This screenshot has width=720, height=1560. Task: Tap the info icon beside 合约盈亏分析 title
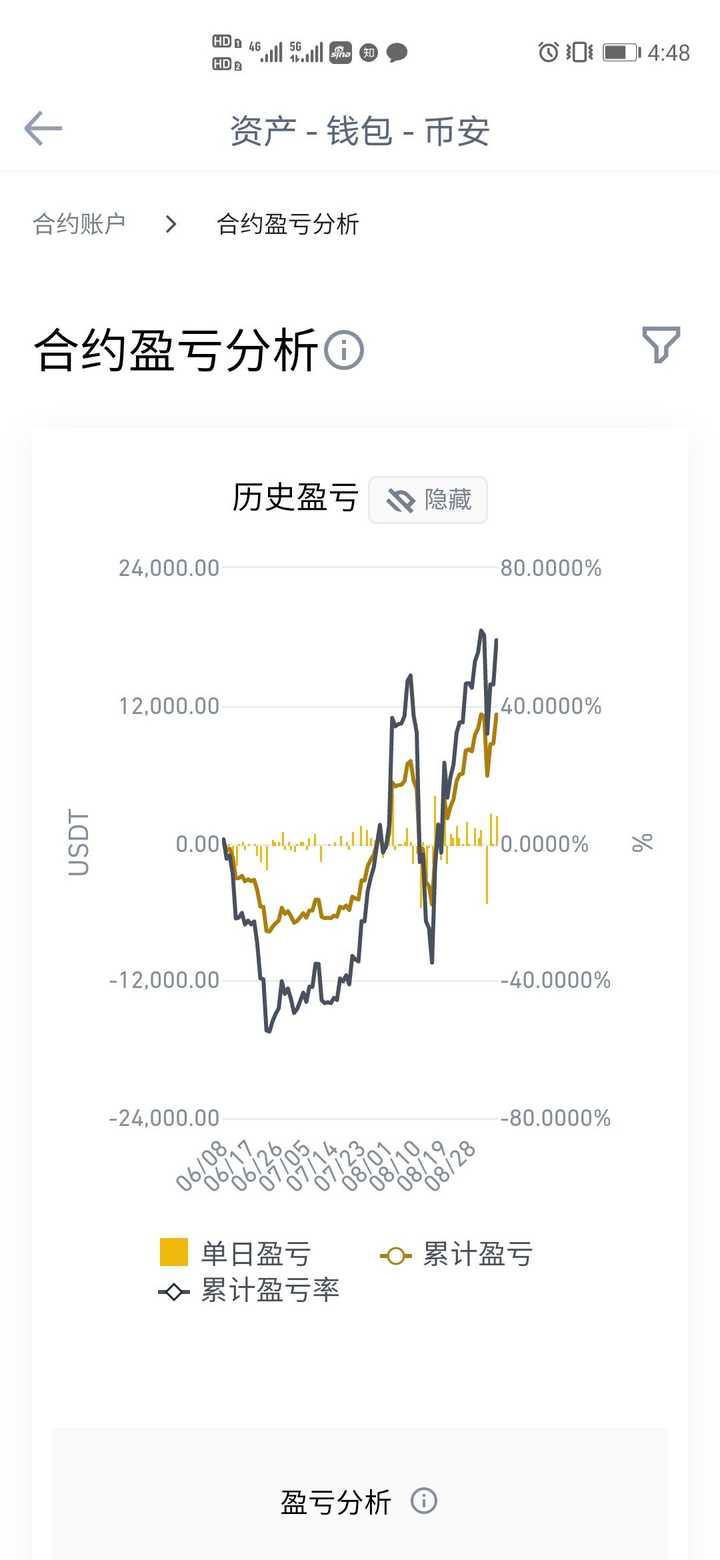(x=343, y=351)
